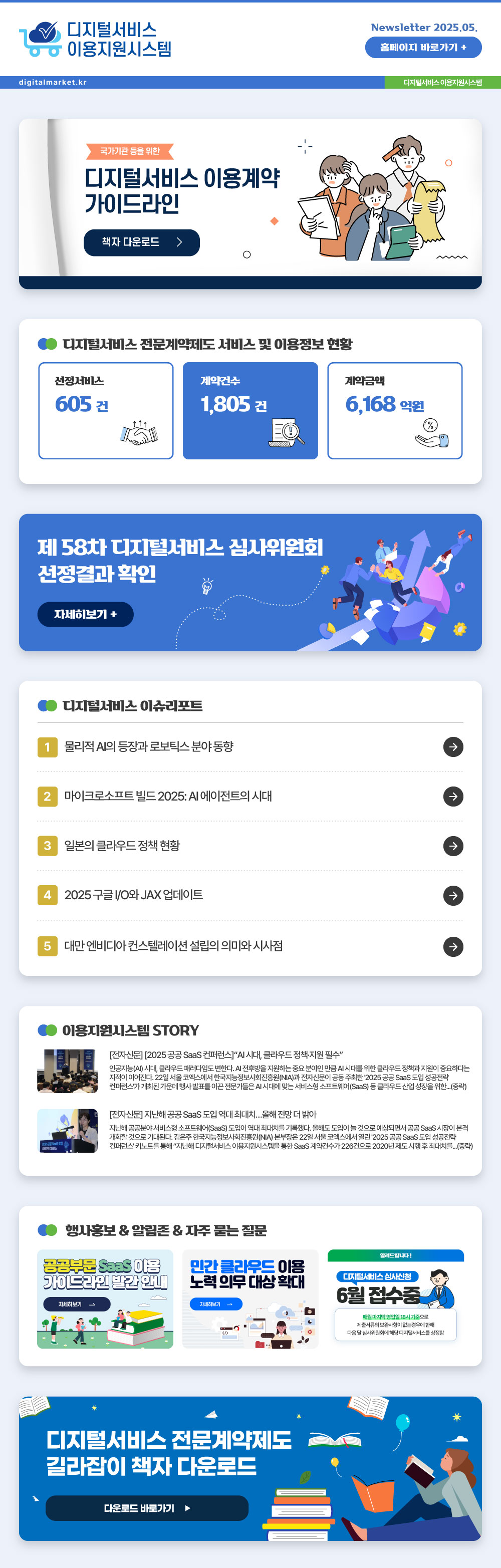Open the 민간 클라우드 이용 노력 의무 대상 확대 card

250,1298
